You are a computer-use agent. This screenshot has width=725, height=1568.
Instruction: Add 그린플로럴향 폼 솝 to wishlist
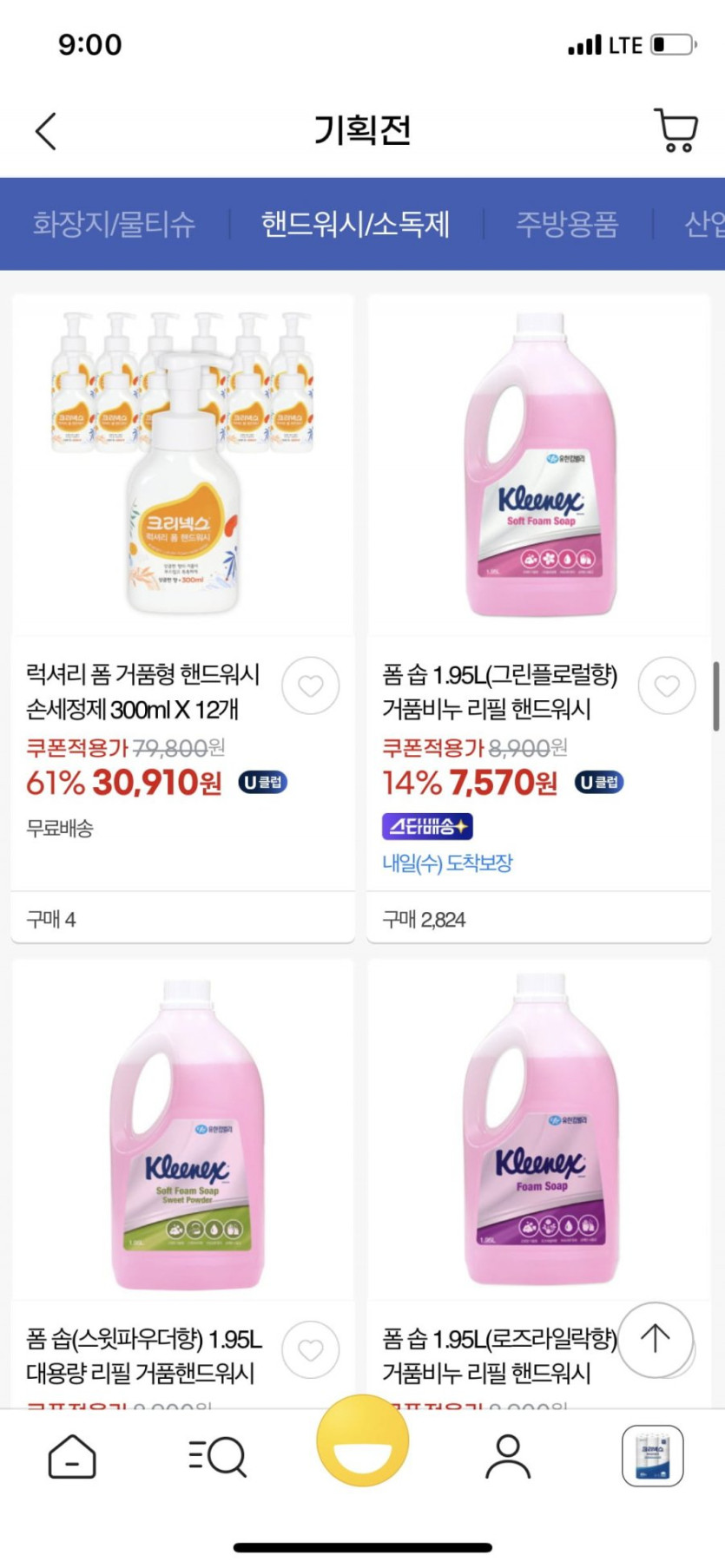pos(666,686)
